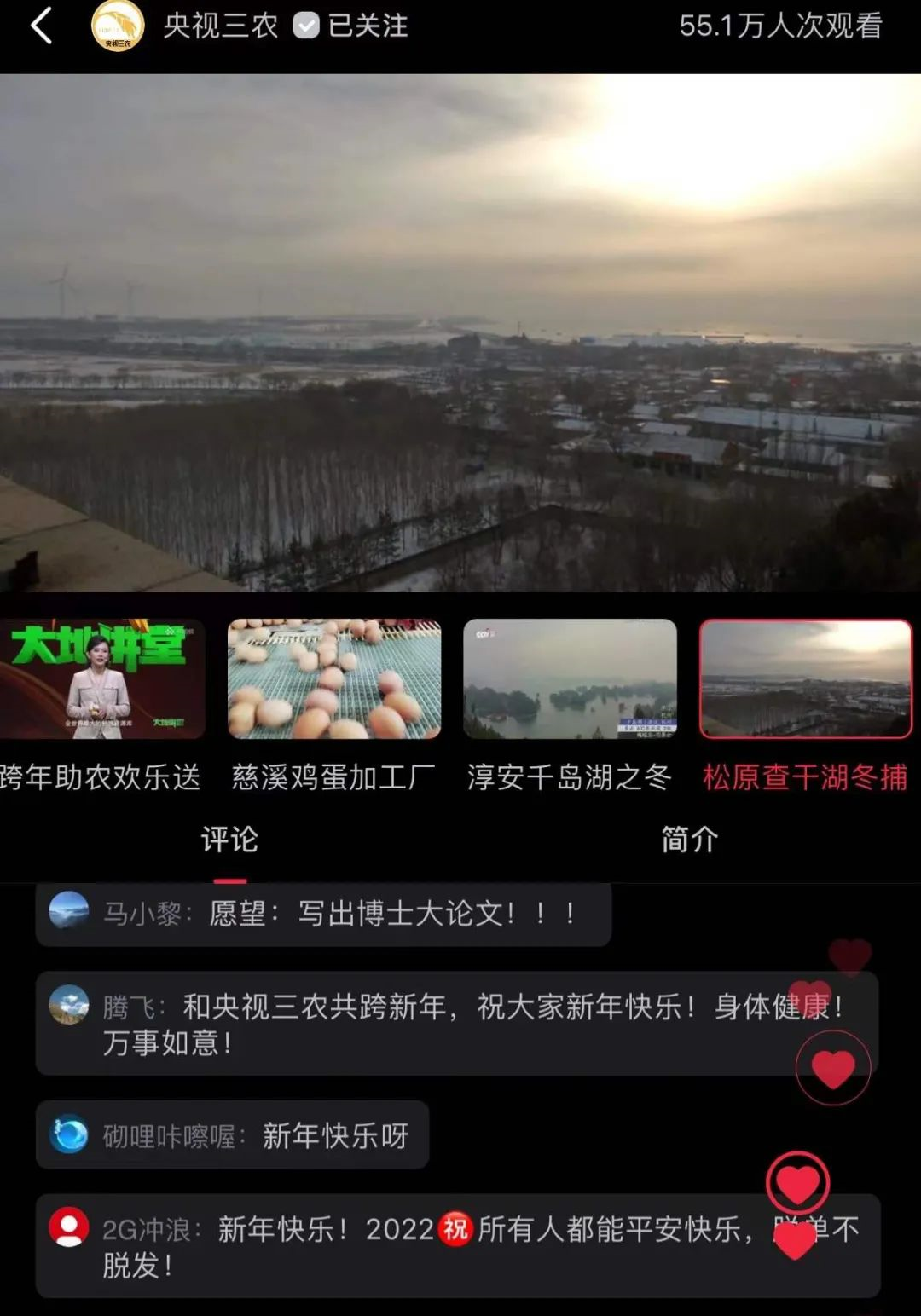The width and height of the screenshot is (921, 1316).
Task: Open 2G冲浪's profile avatar
Action: point(69,1228)
